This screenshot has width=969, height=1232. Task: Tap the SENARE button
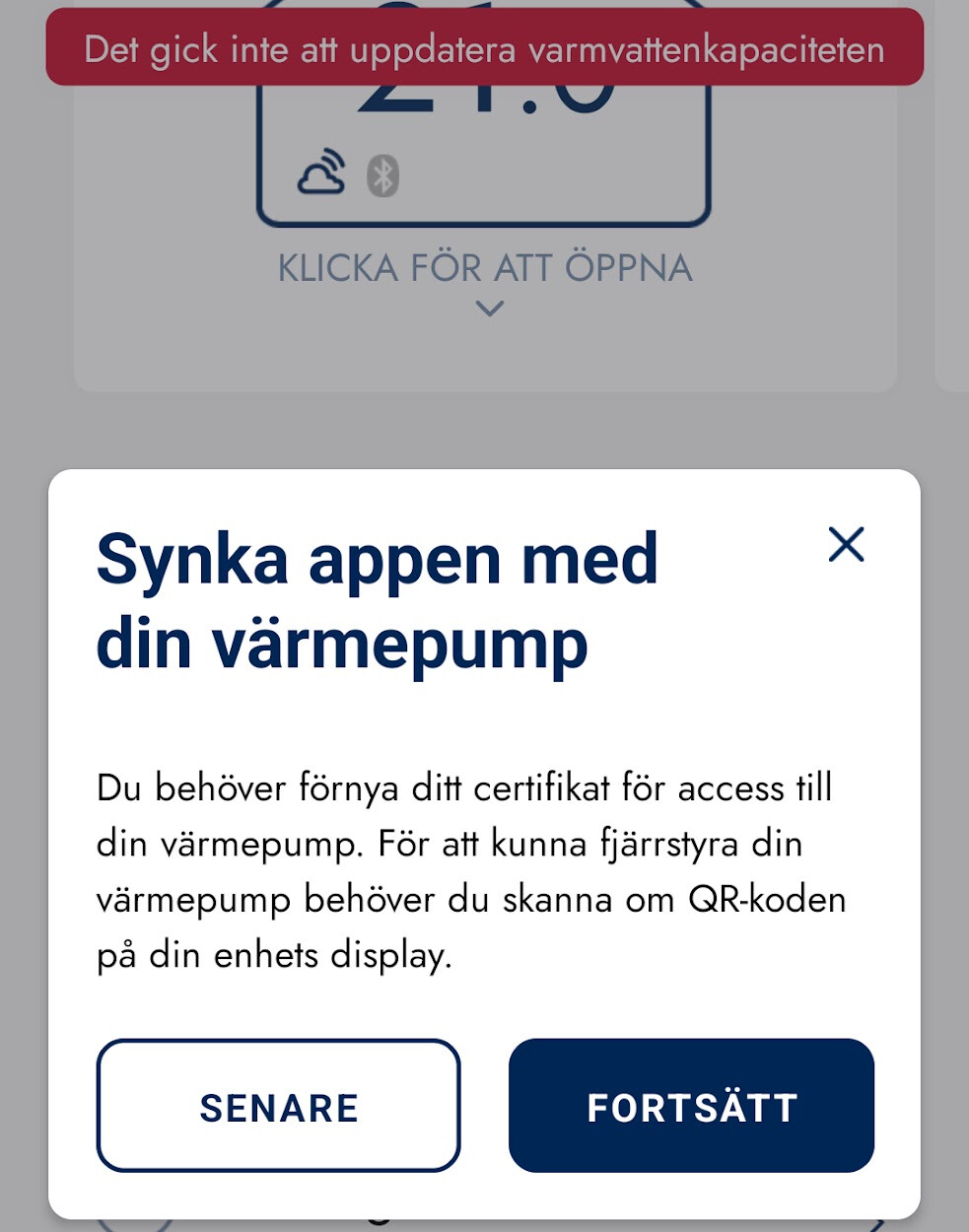click(x=278, y=1106)
